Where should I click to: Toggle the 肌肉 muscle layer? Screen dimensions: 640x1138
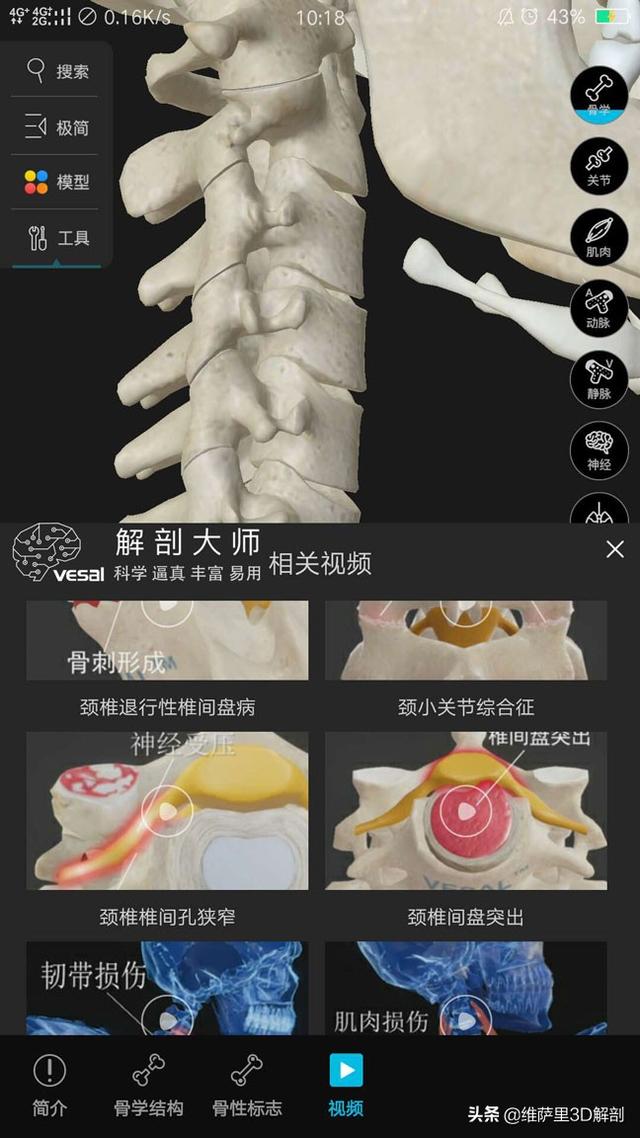point(599,237)
